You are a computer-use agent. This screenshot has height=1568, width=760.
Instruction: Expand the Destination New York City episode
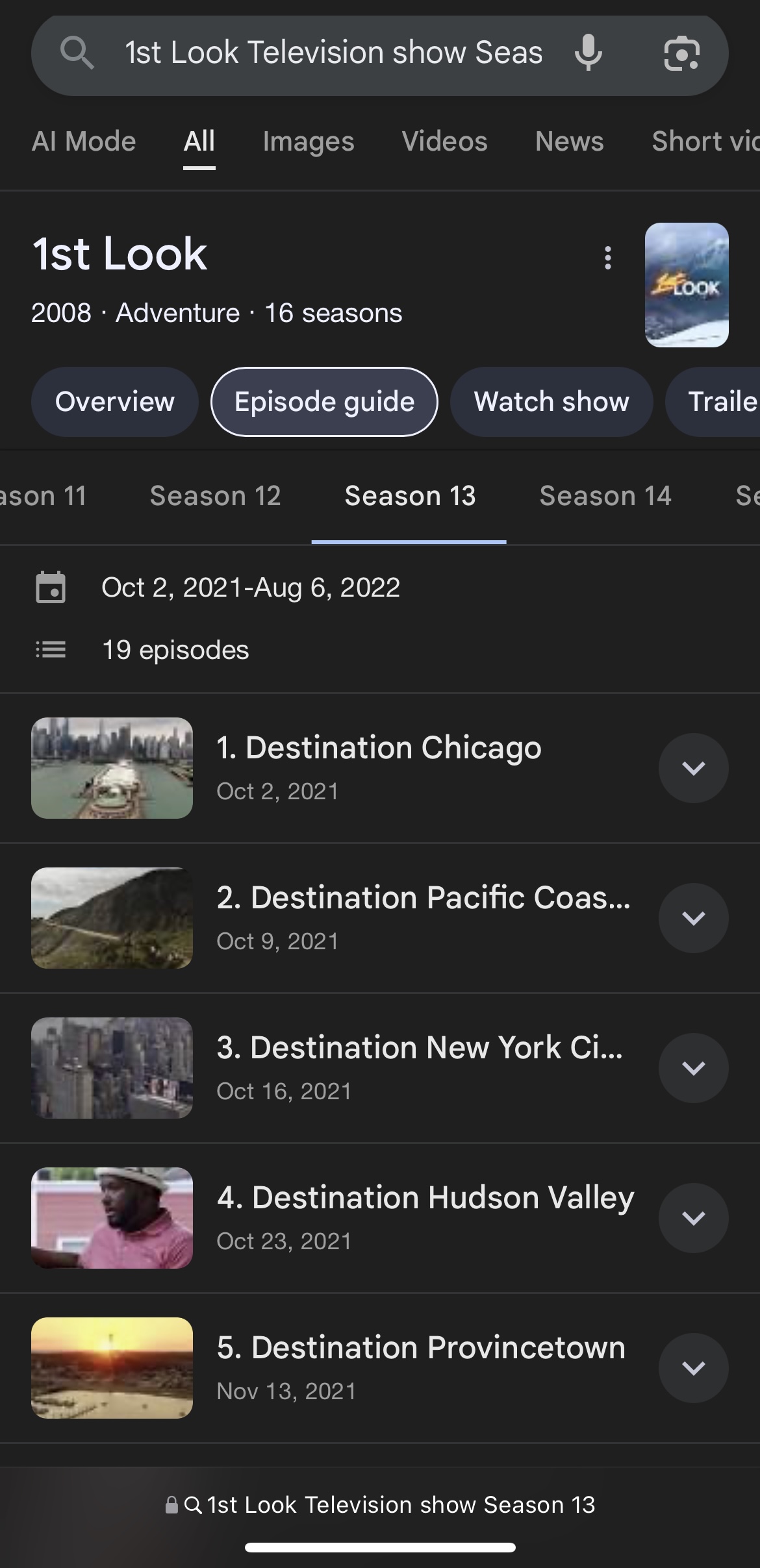pyautogui.click(x=693, y=1068)
